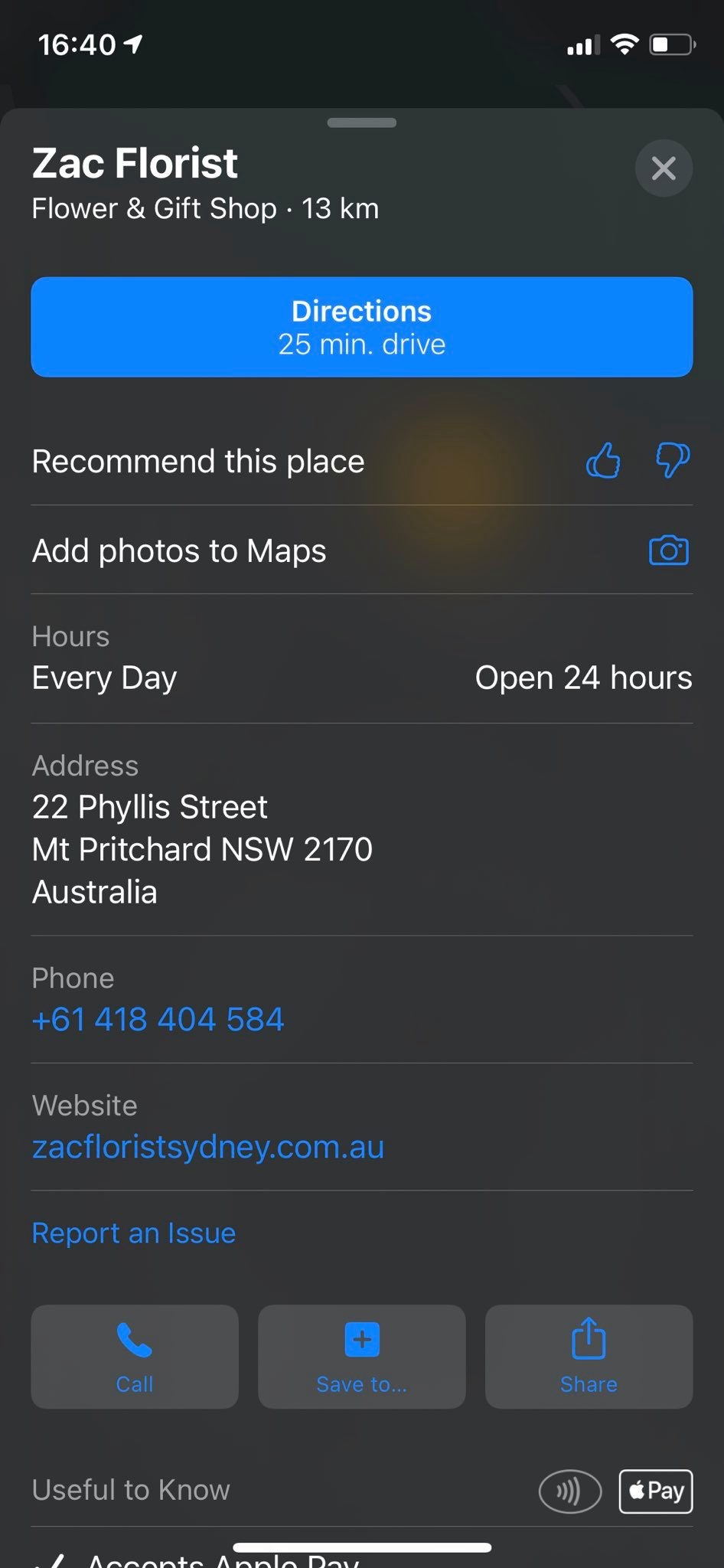Give this place a thumbs up
This screenshot has width=724, height=1568.
click(x=603, y=461)
